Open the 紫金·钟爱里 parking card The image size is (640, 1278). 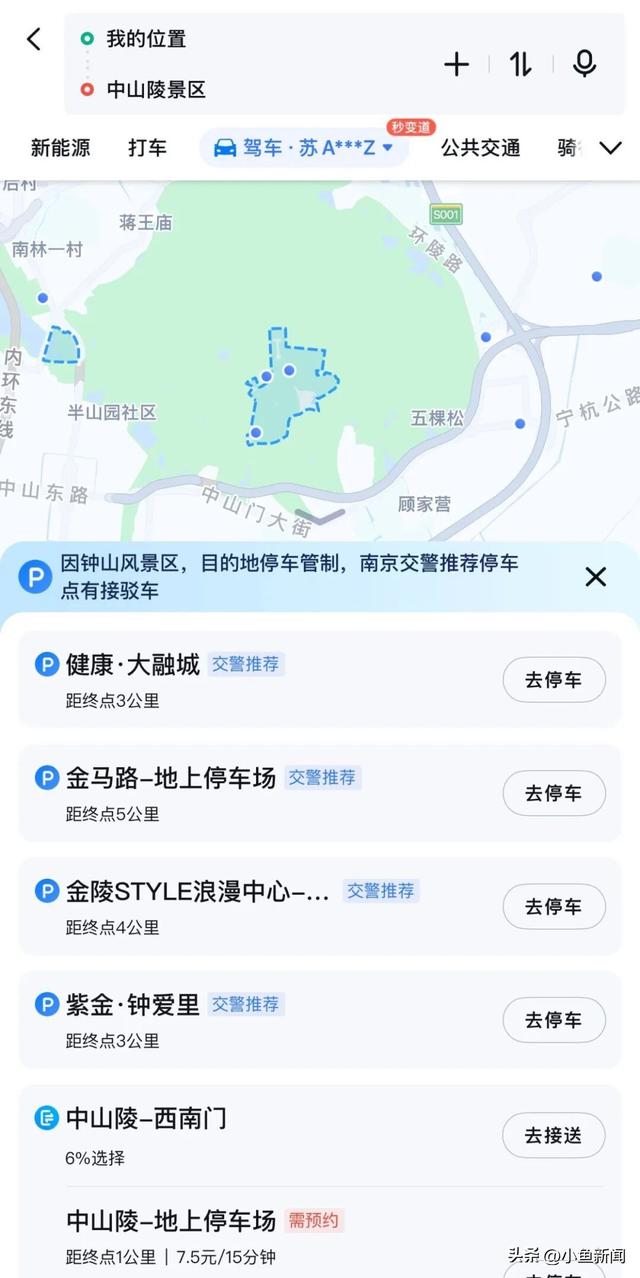pos(250,1020)
